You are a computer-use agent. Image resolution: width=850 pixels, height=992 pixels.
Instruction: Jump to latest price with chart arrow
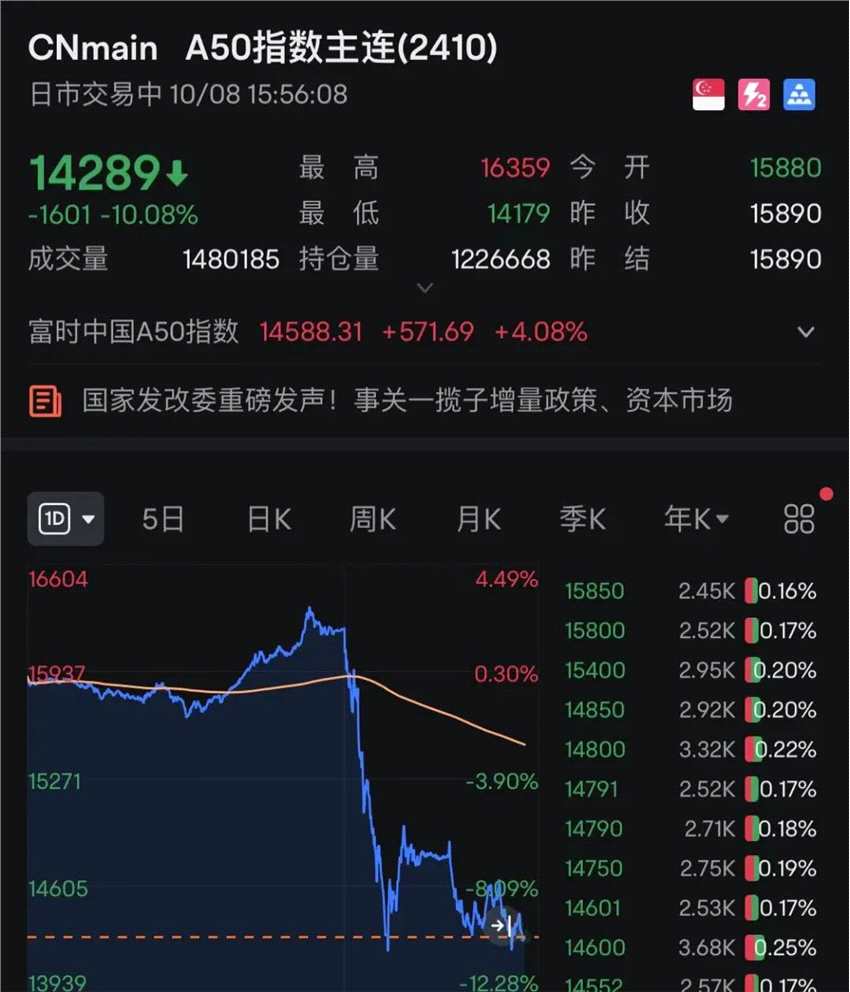pyautogui.click(x=503, y=925)
